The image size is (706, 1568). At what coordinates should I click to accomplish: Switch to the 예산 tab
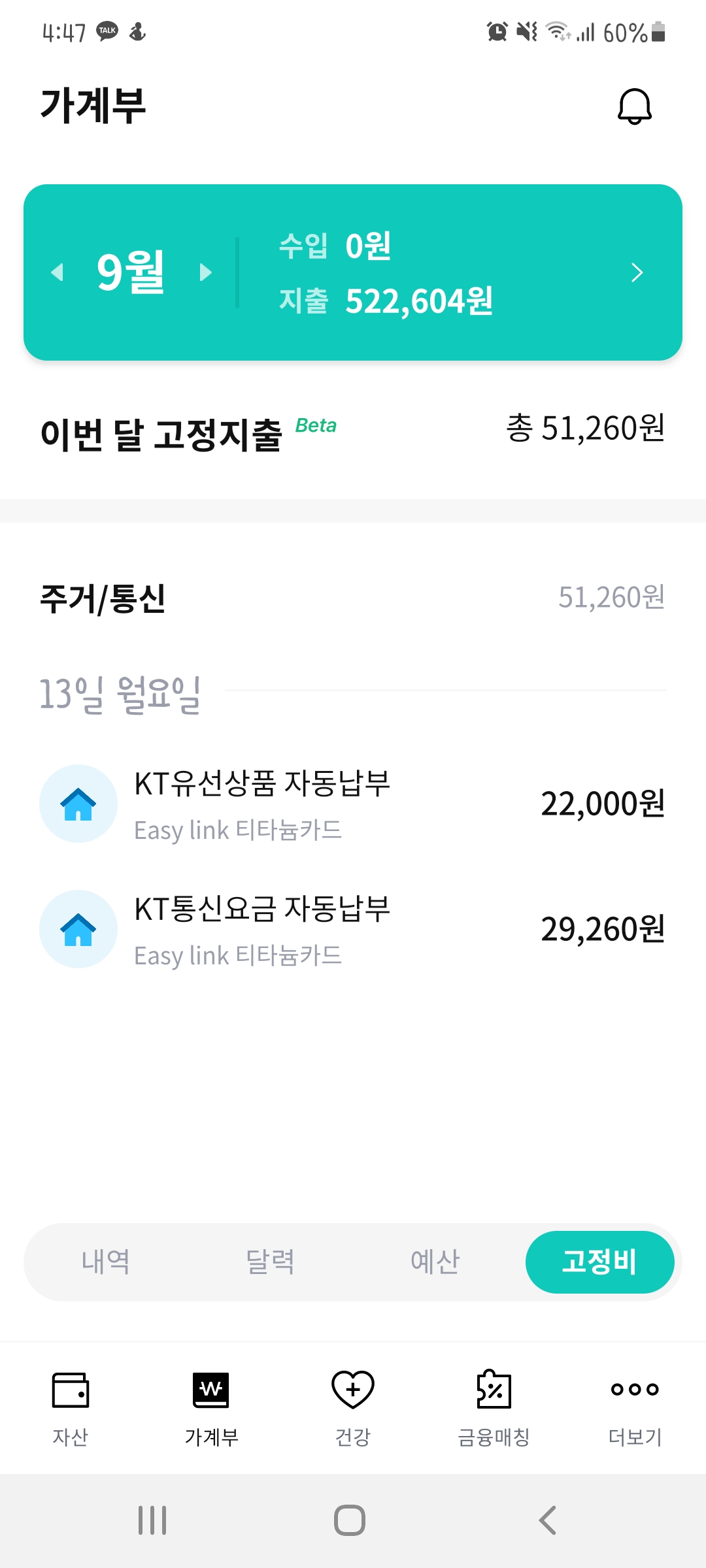435,1262
